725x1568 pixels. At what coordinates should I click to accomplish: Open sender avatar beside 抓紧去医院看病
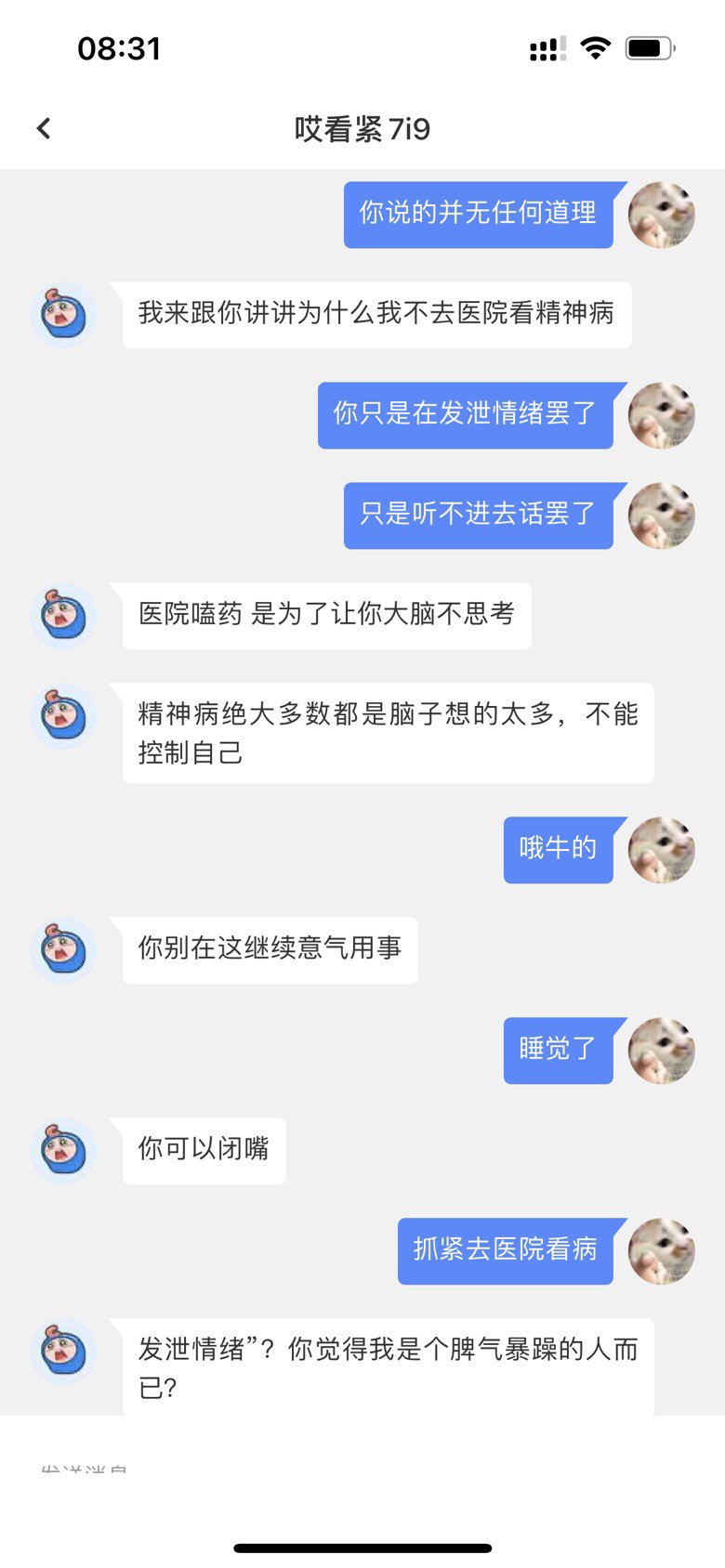(662, 1251)
